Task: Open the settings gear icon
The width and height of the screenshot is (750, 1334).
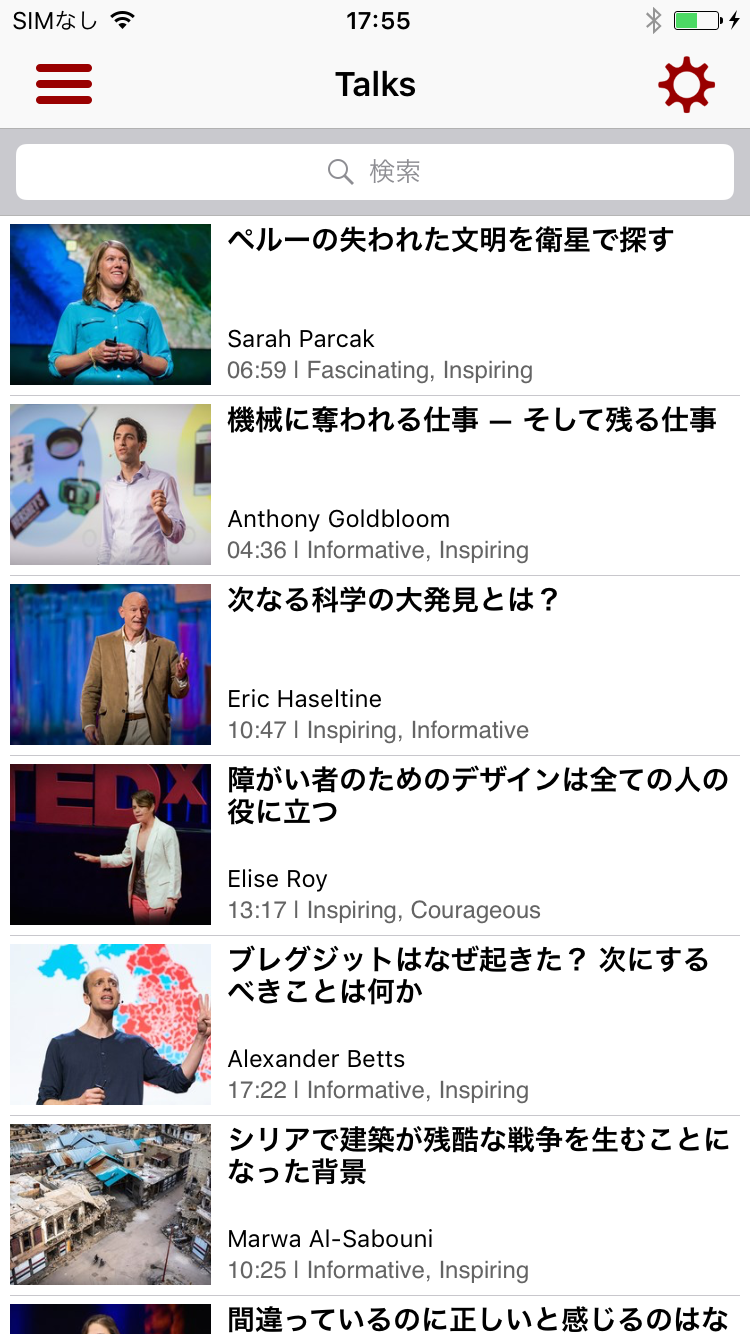Action: 686,85
